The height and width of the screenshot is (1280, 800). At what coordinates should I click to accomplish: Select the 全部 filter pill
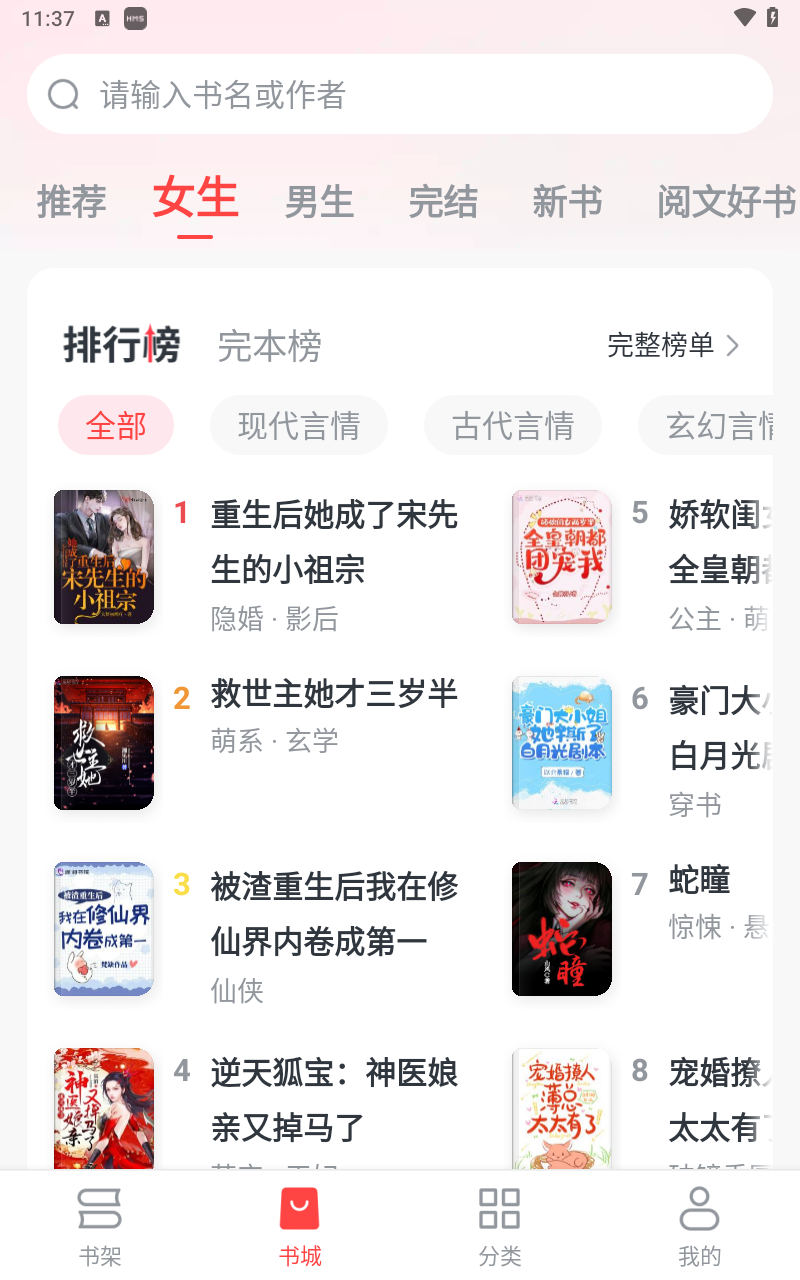(116, 425)
